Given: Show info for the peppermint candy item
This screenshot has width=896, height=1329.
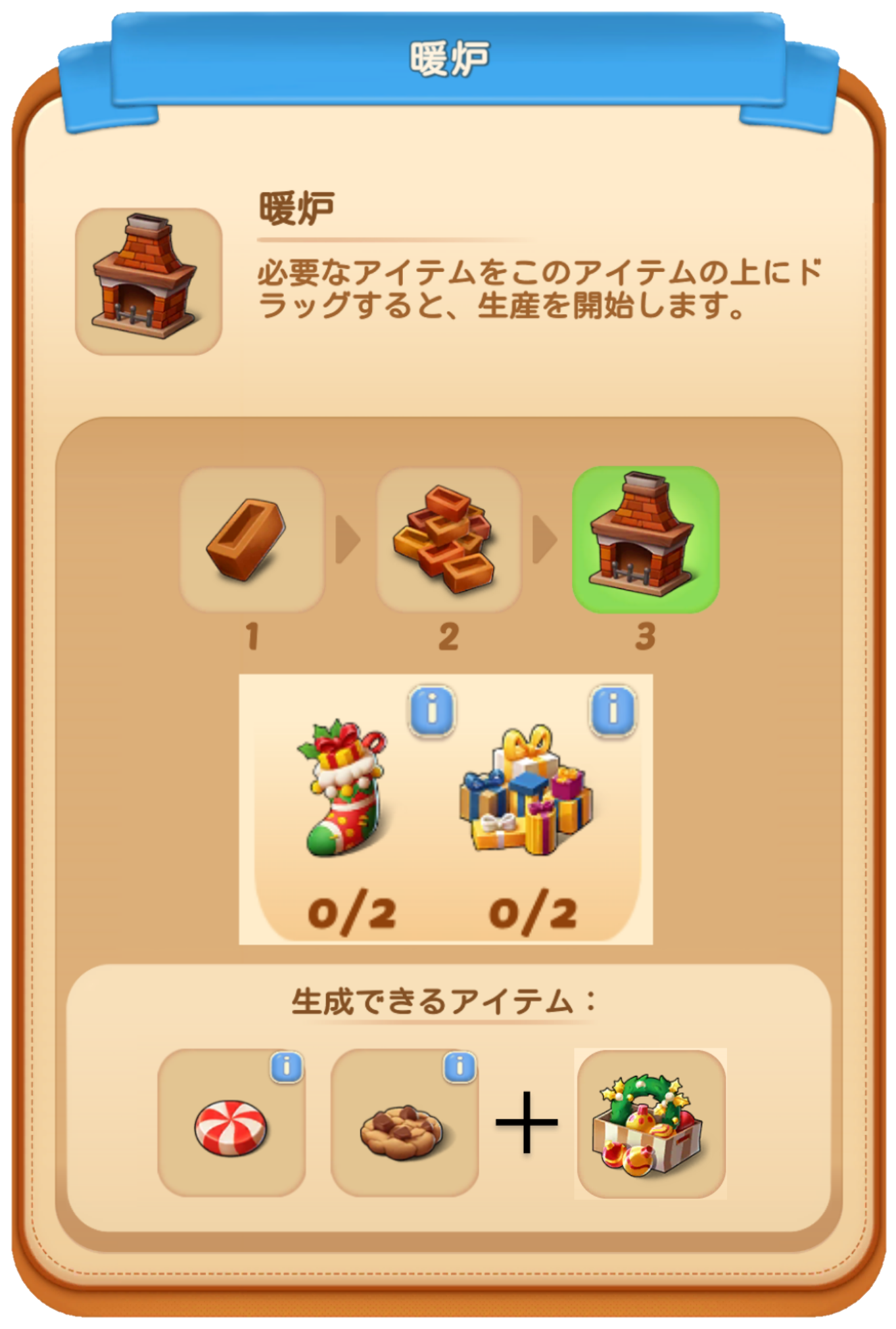Looking at the screenshot, I should pos(287,1067).
